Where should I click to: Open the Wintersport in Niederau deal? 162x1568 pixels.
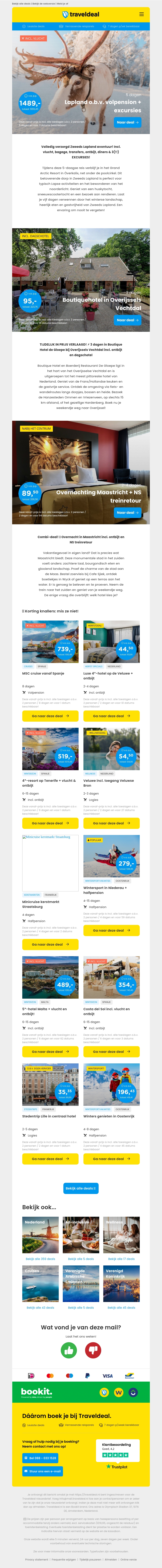click(x=111, y=930)
